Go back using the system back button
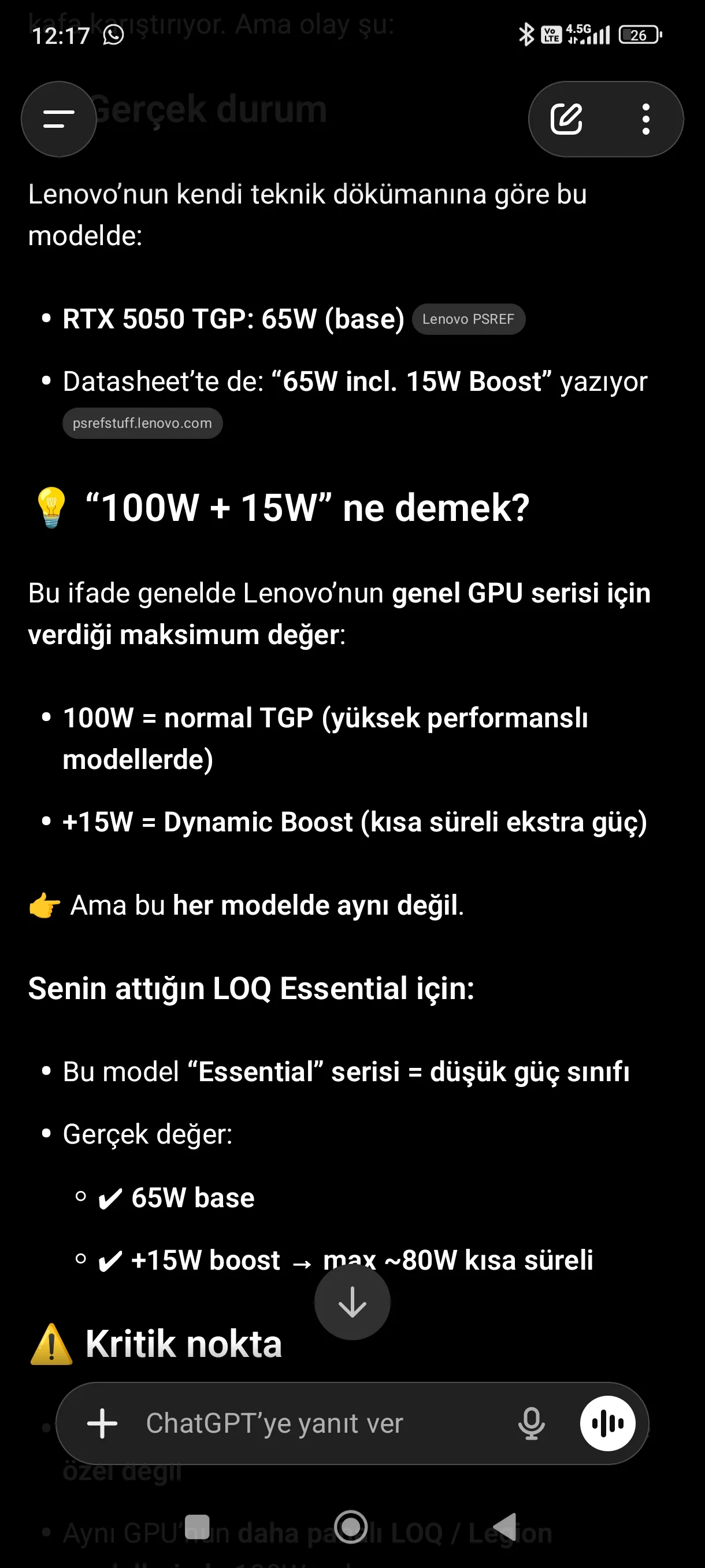The height and width of the screenshot is (1568, 705). click(x=506, y=1526)
